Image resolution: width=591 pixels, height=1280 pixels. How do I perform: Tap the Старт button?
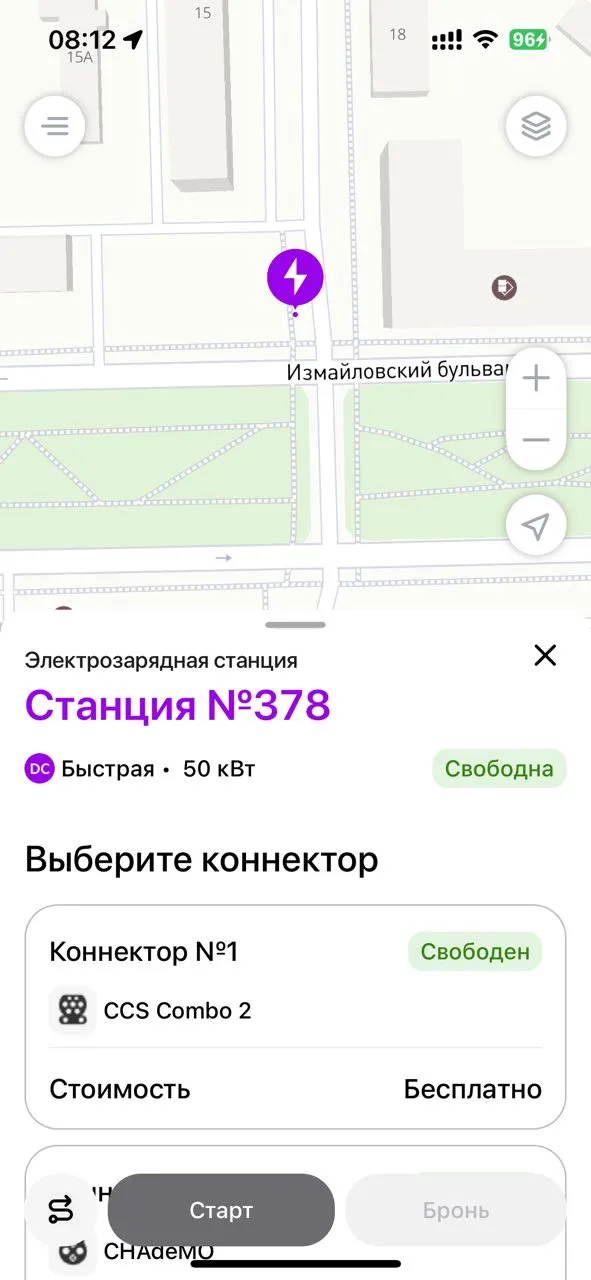[x=221, y=1210]
